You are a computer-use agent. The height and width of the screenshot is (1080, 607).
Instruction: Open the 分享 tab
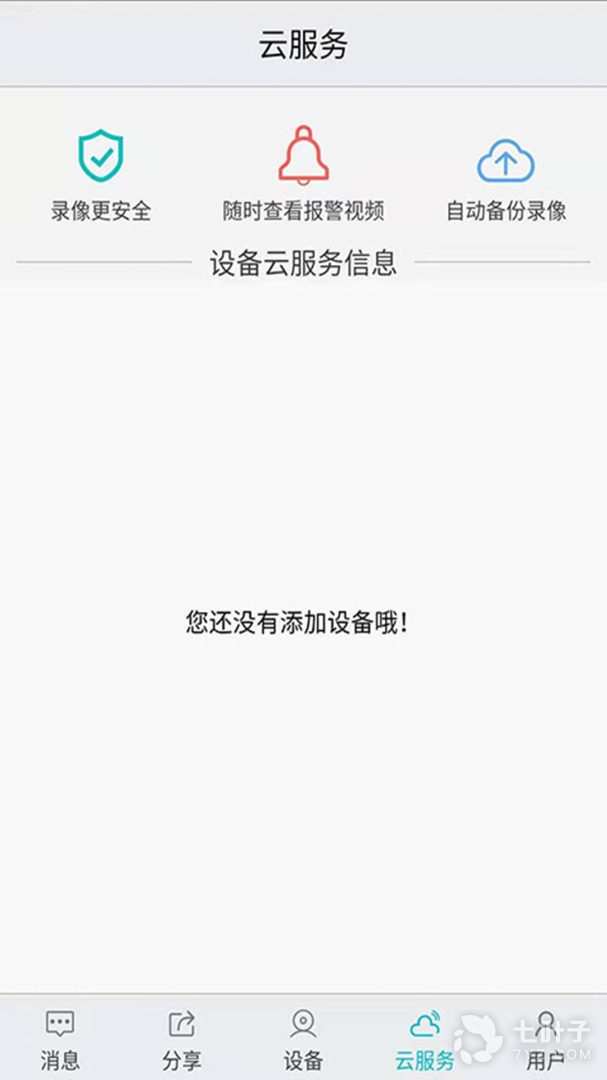pos(181,1038)
